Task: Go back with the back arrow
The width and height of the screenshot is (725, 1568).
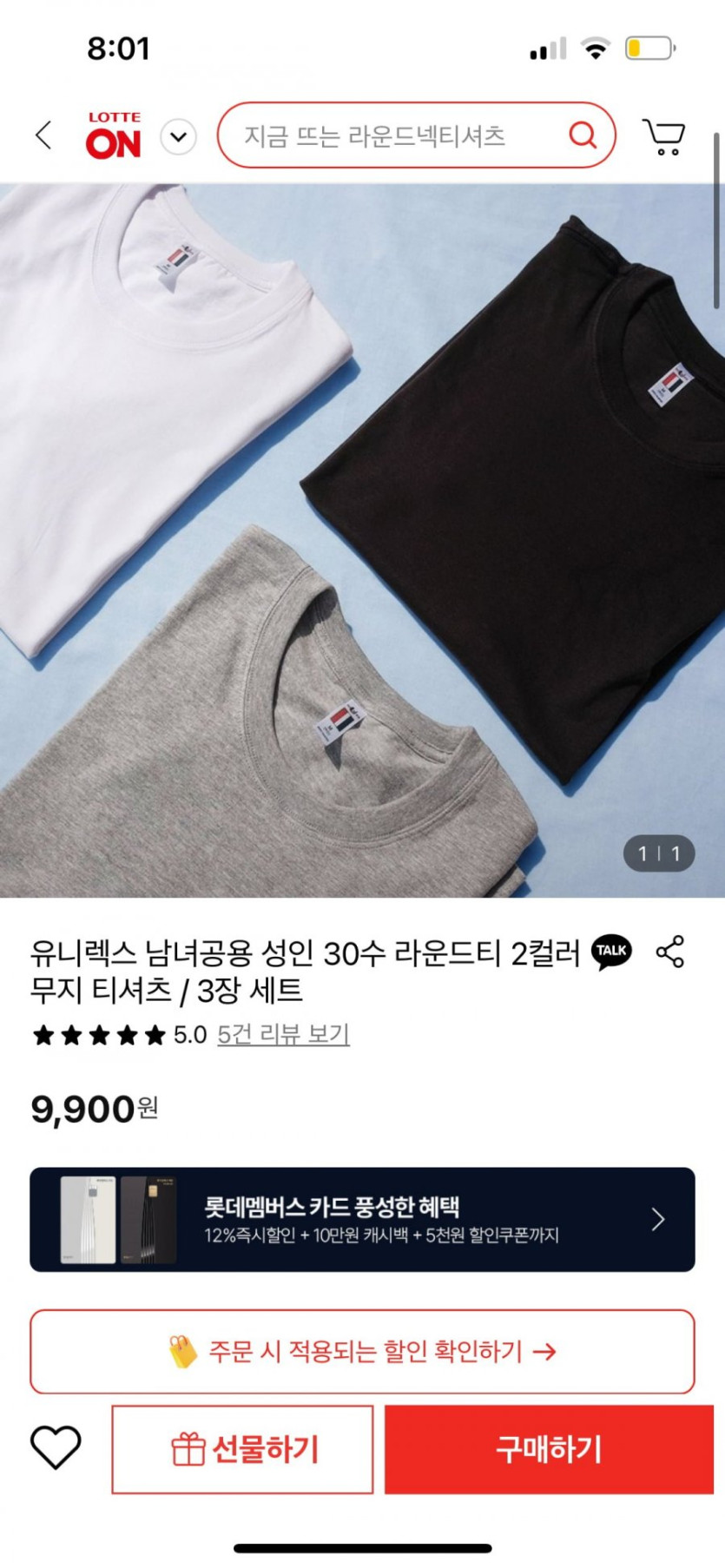Action: point(43,135)
